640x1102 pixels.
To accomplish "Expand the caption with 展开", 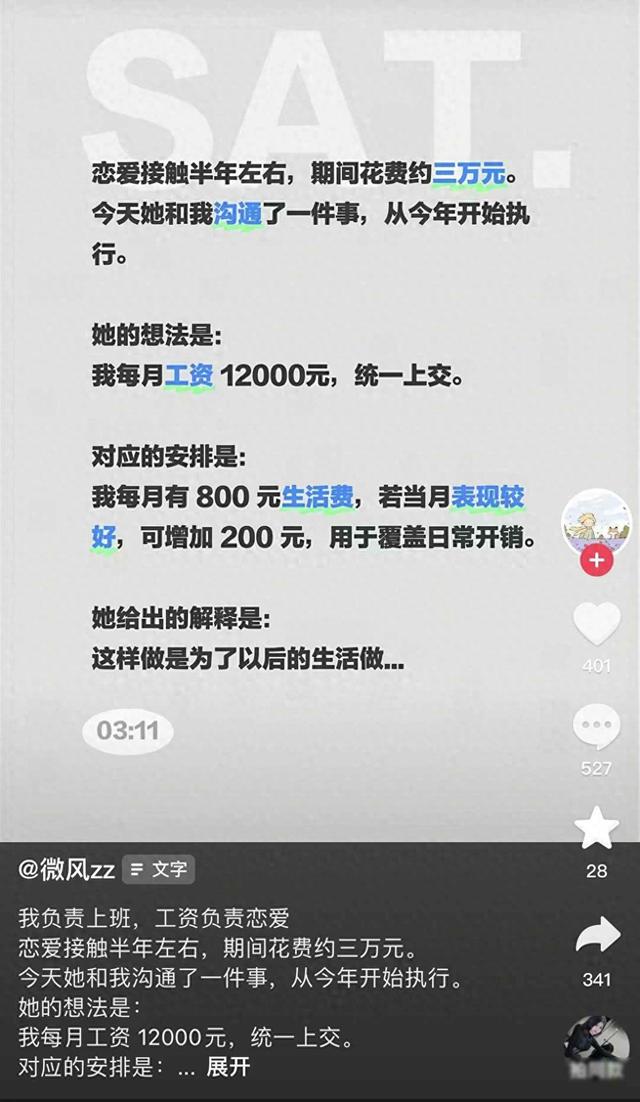I will pos(228,1067).
